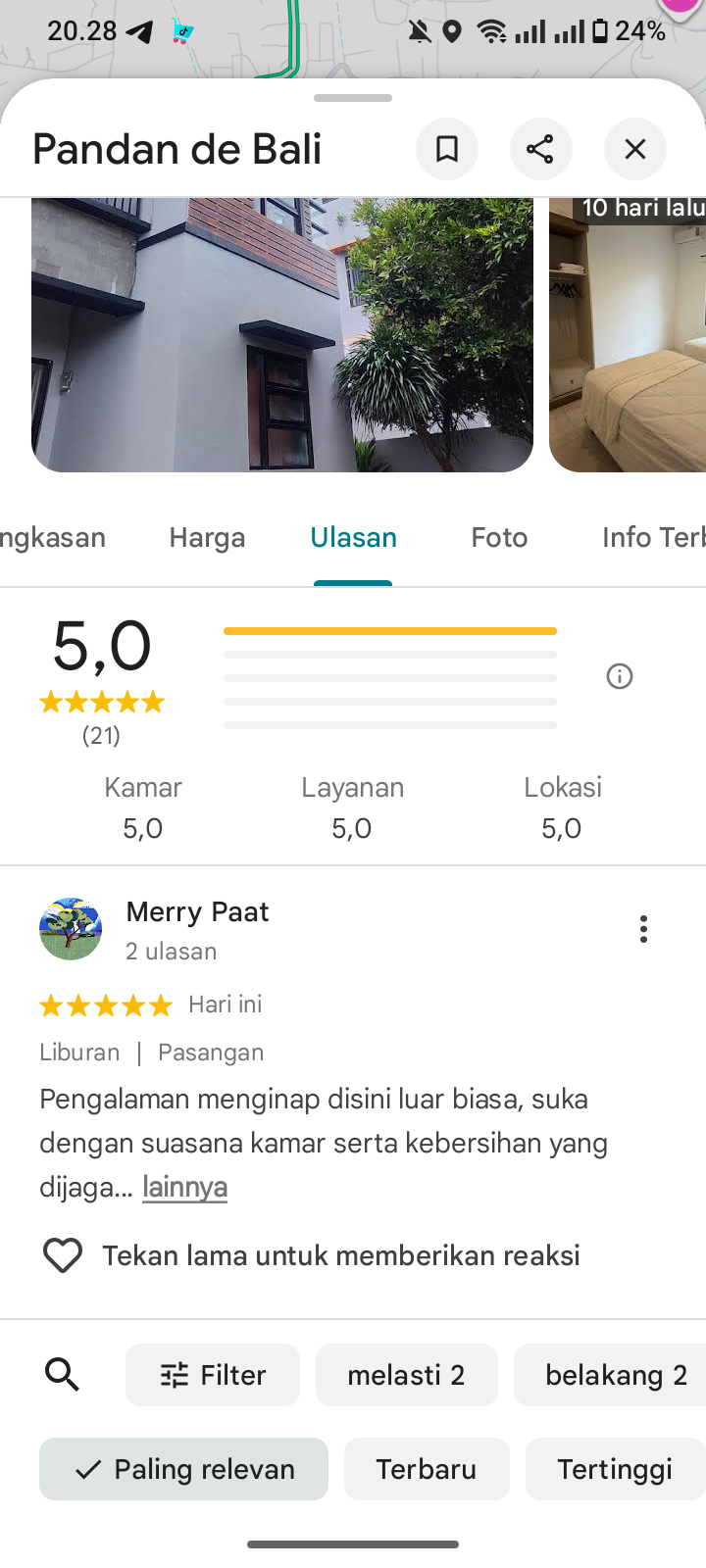
Task: Sort reviews by Terbaru
Action: pyautogui.click(x=426, y=1469)
